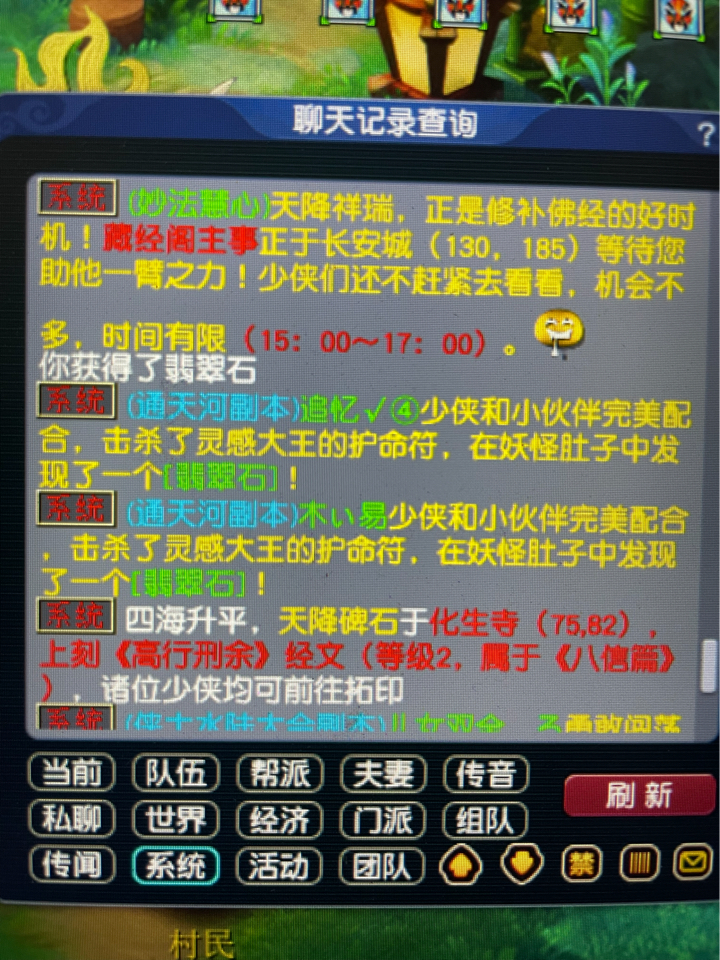The width and height of the screenshot is (720, 960).
Task: Switch to the 组队 channel
Action: pyautogui.click(x=486, y=820)
